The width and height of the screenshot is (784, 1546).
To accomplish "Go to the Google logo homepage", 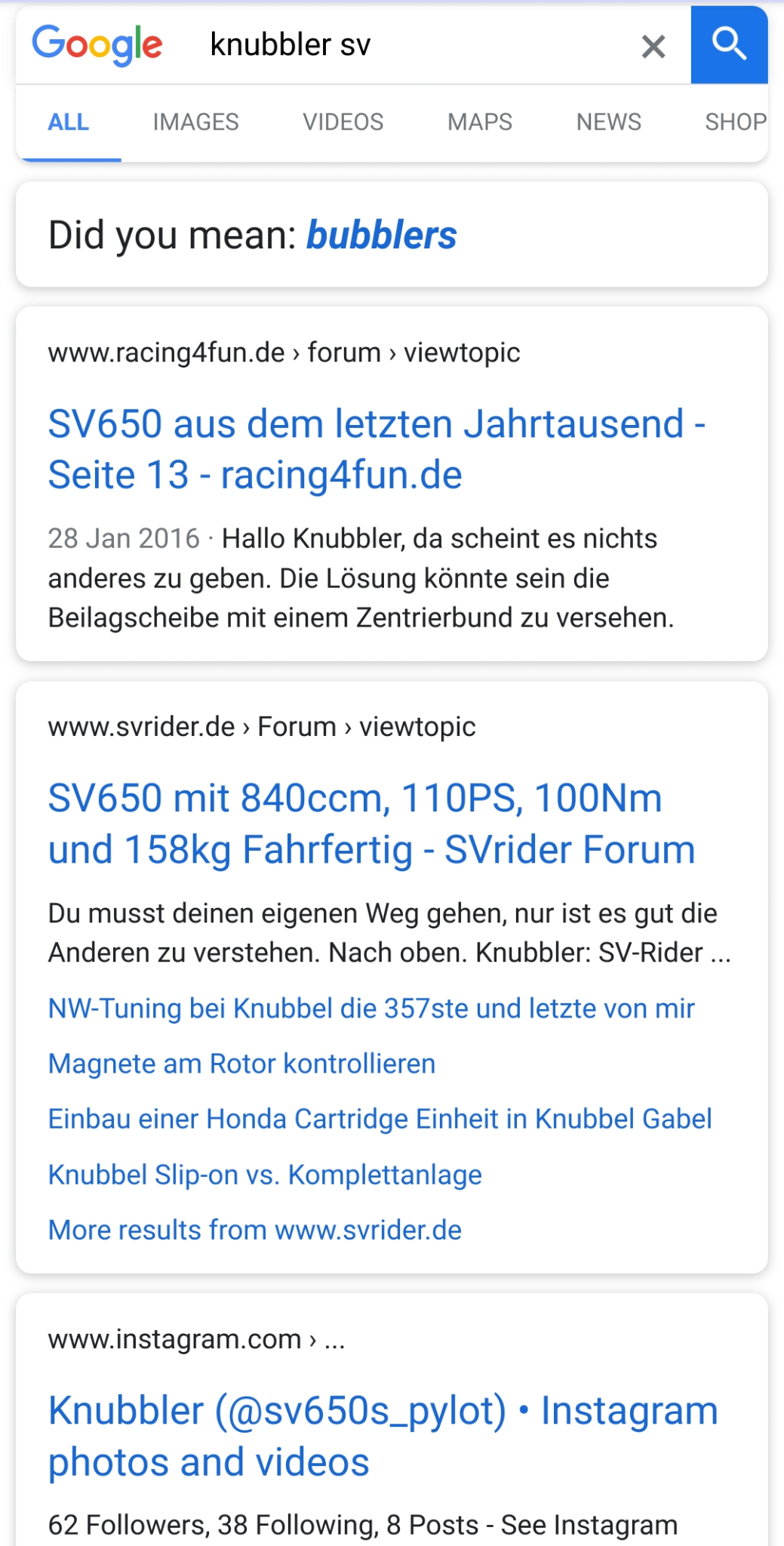I will 97,45.
